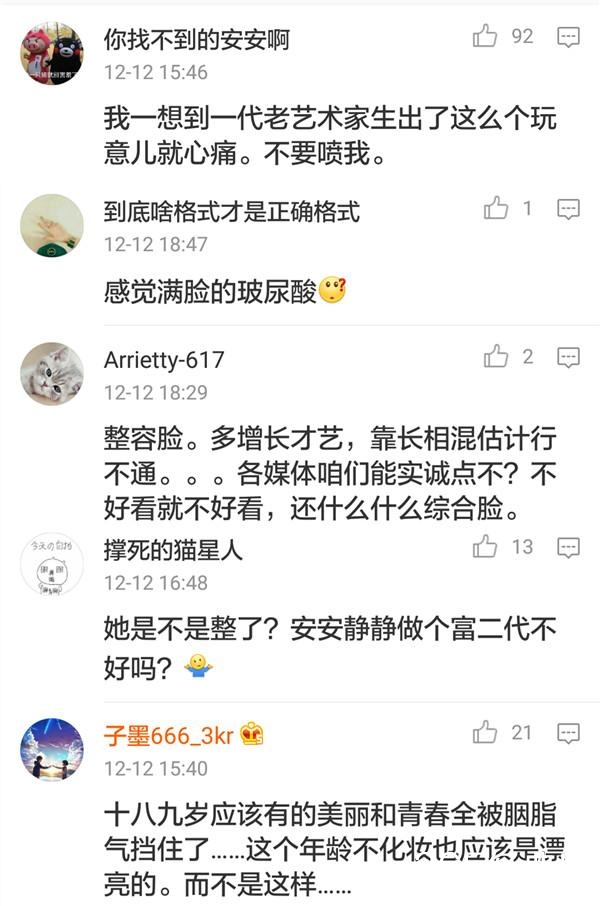
Task: Open the username link 子墨666_3kr
Action: coord(168,736)
